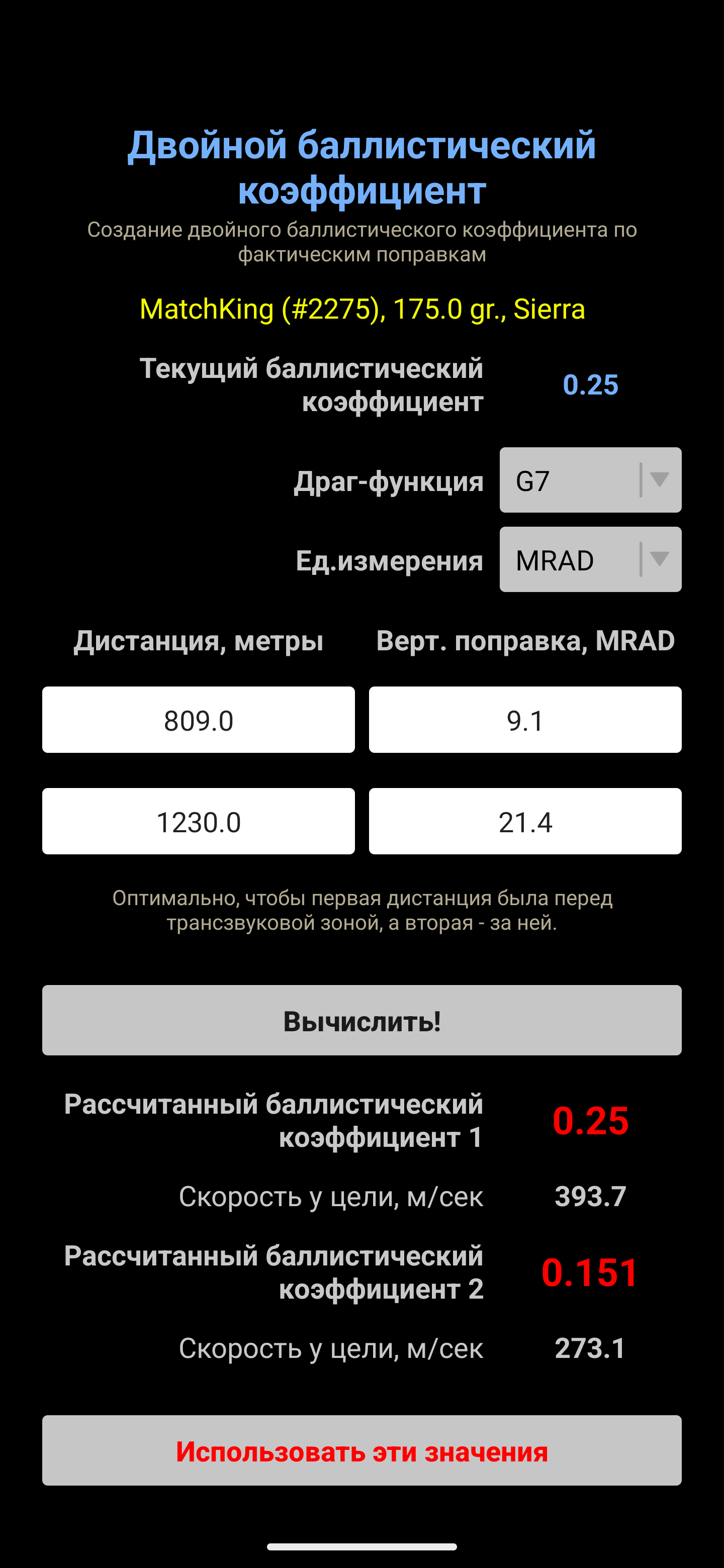Screen dimensions: 724x1568
Task: Tap Использовать эти значения button
Action: [x=361, y=1450]
